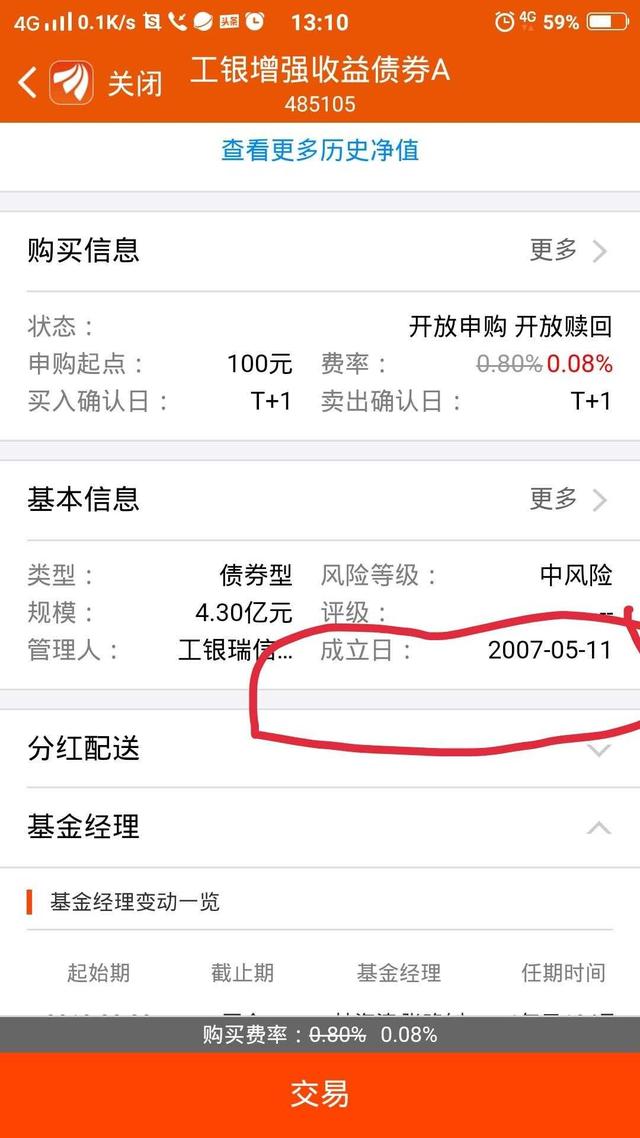640x1138 pixels.
Task: Open 更多 in the 购买信息 section
Action: pos(568,250)
